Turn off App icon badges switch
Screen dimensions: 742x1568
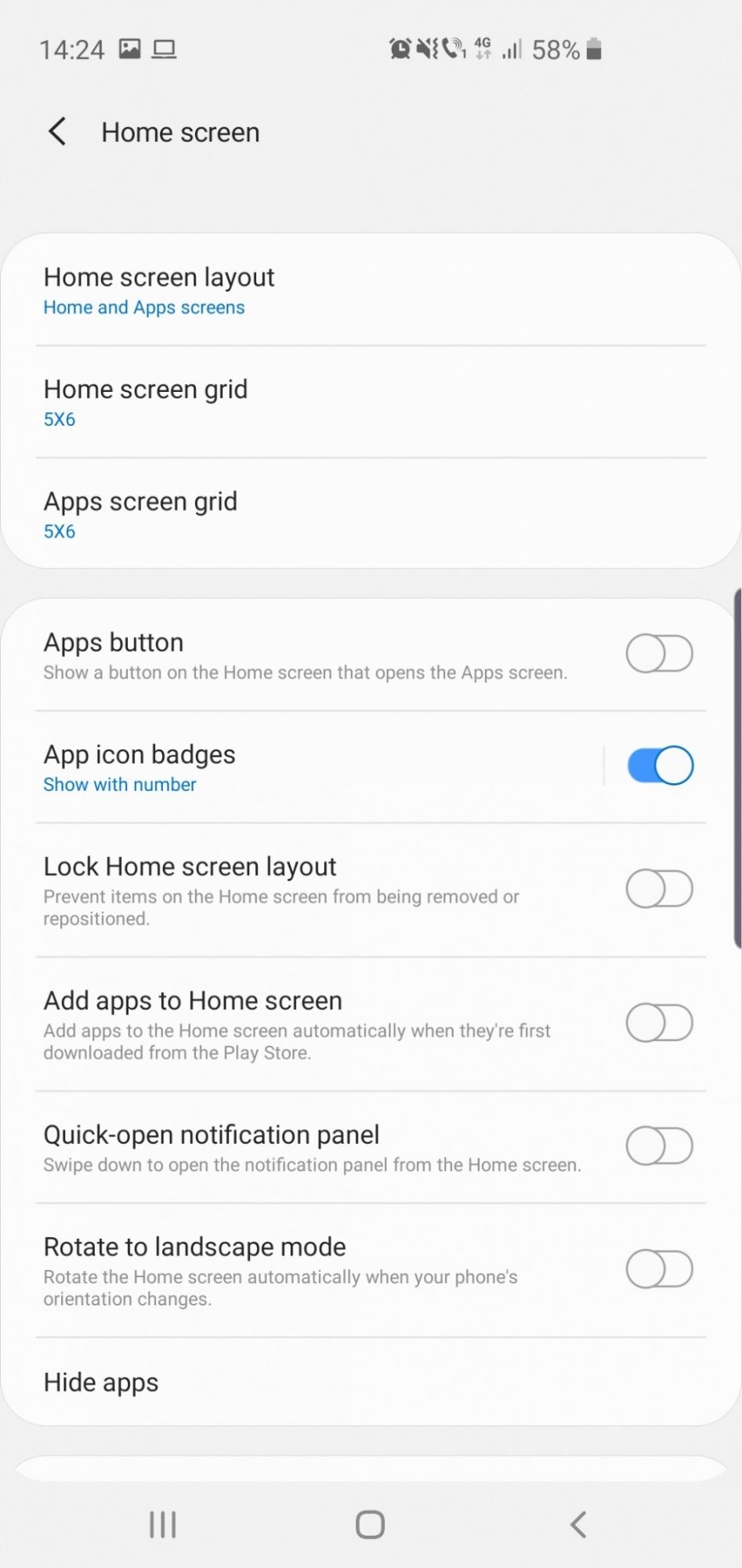[x=659, y=766]
